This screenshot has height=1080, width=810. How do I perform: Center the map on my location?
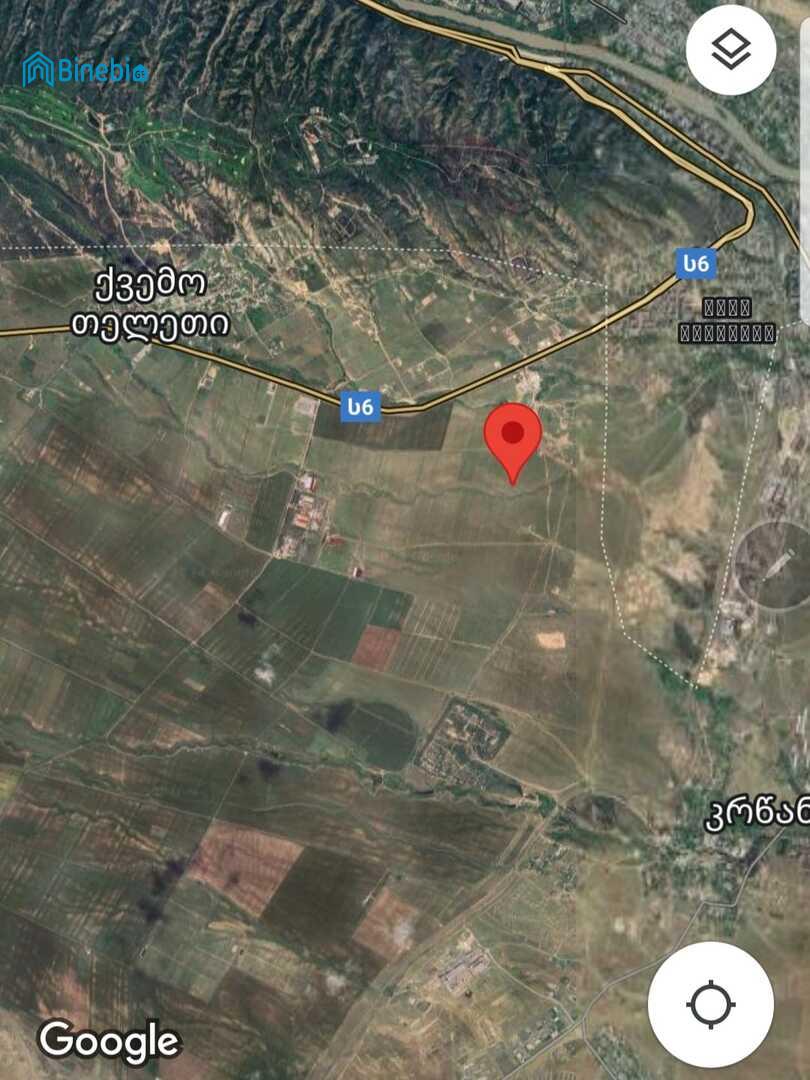pyautogui.click(x=711, y=1004)
